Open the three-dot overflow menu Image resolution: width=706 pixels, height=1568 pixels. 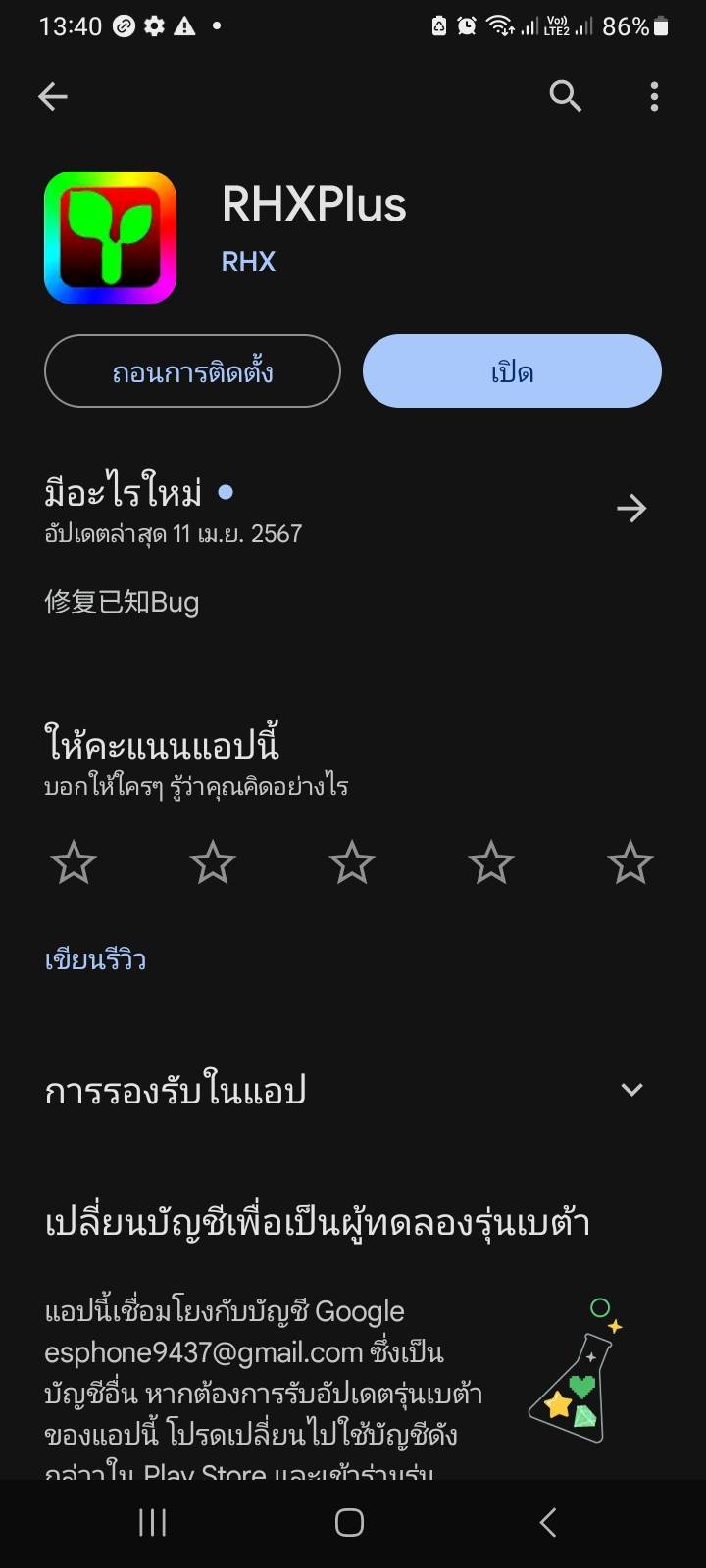654,96
